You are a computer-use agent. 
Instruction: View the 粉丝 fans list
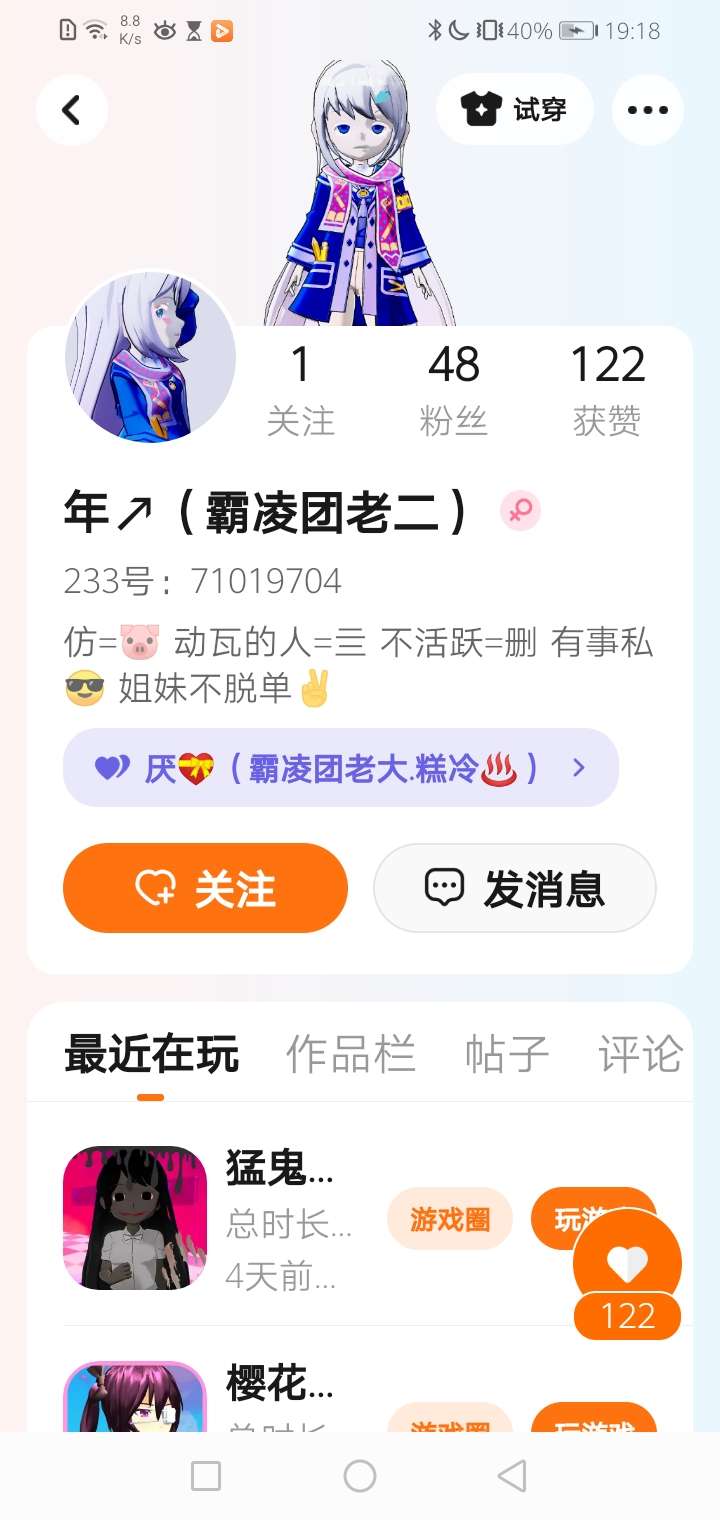(454, 390)
